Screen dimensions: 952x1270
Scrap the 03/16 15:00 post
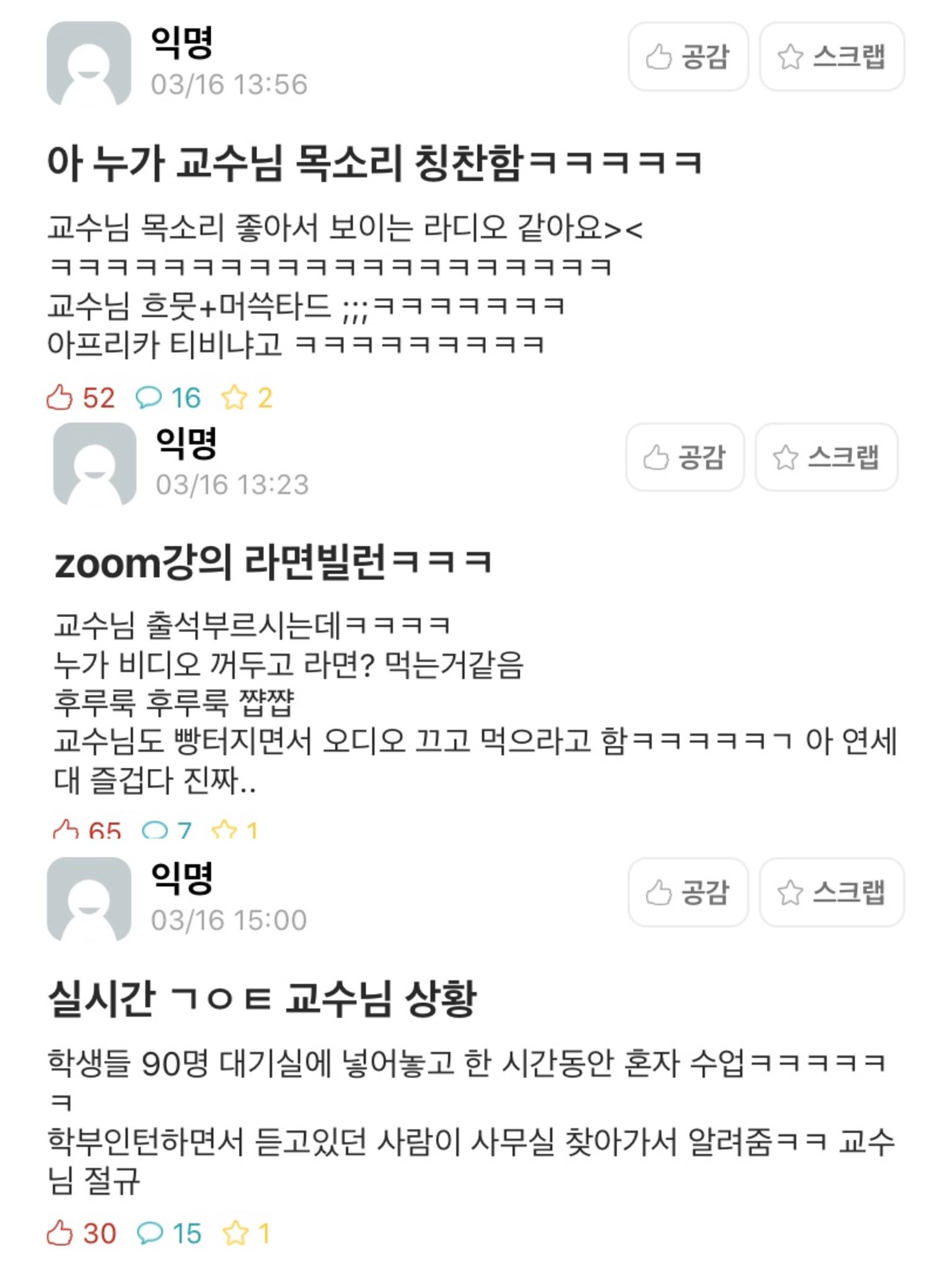pos(832,892)
